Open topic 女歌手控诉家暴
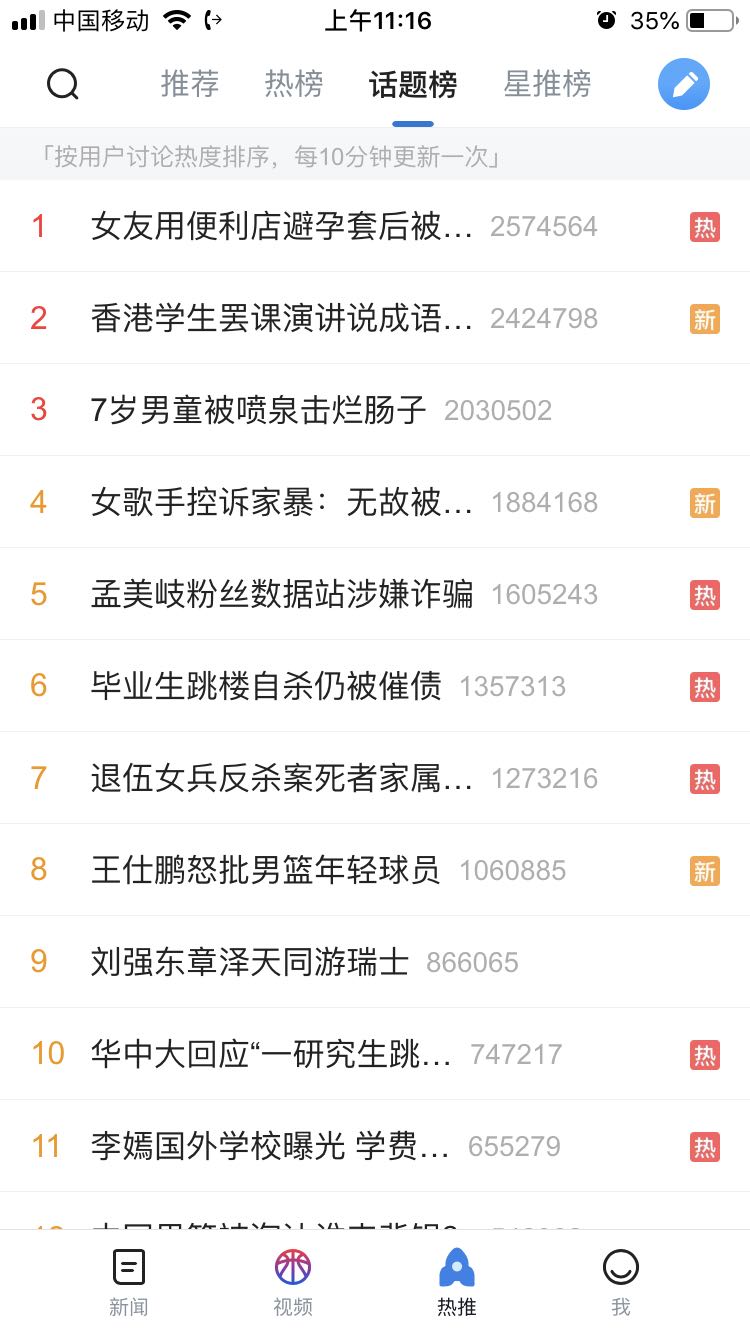 pos(375,502)
